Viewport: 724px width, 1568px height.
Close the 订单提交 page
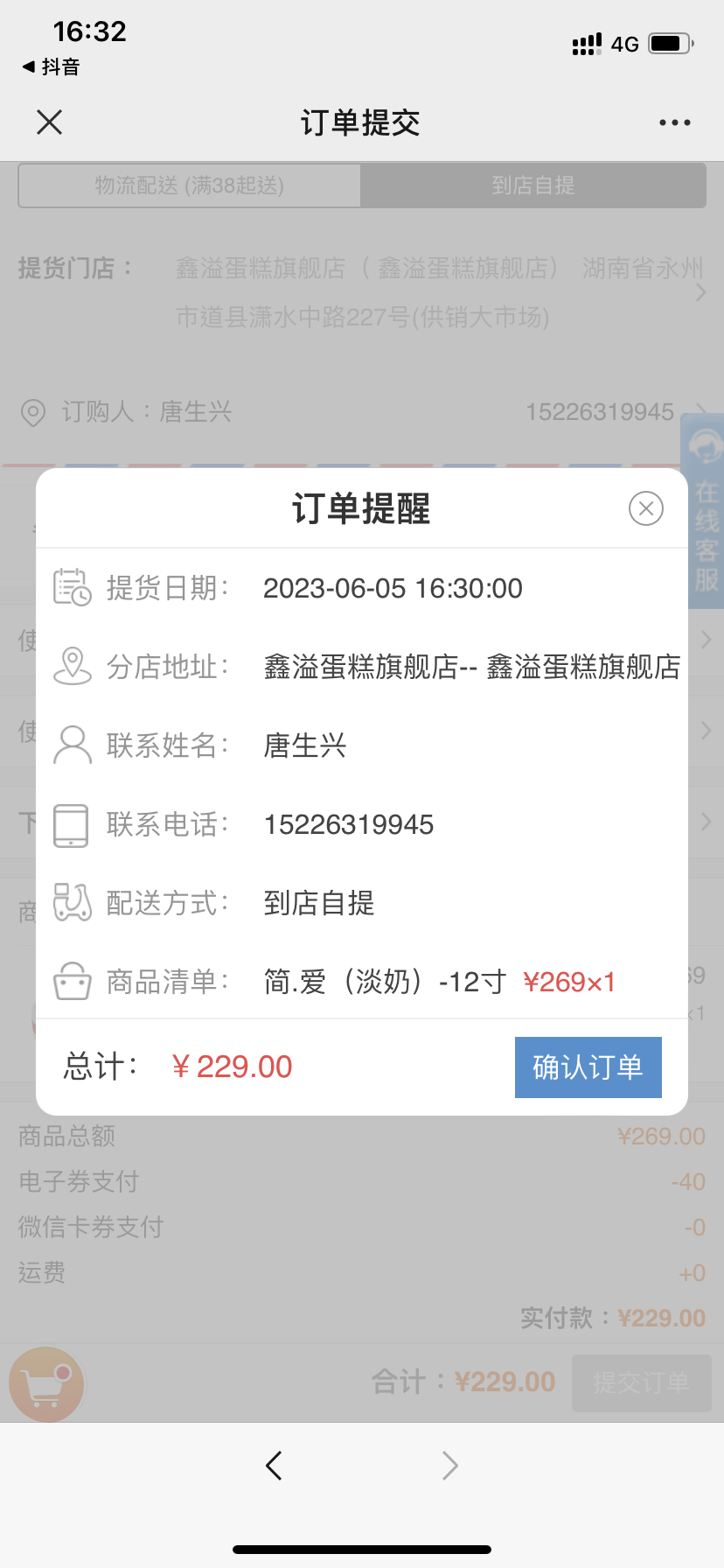pyautogui.click(x=50, y=122)
